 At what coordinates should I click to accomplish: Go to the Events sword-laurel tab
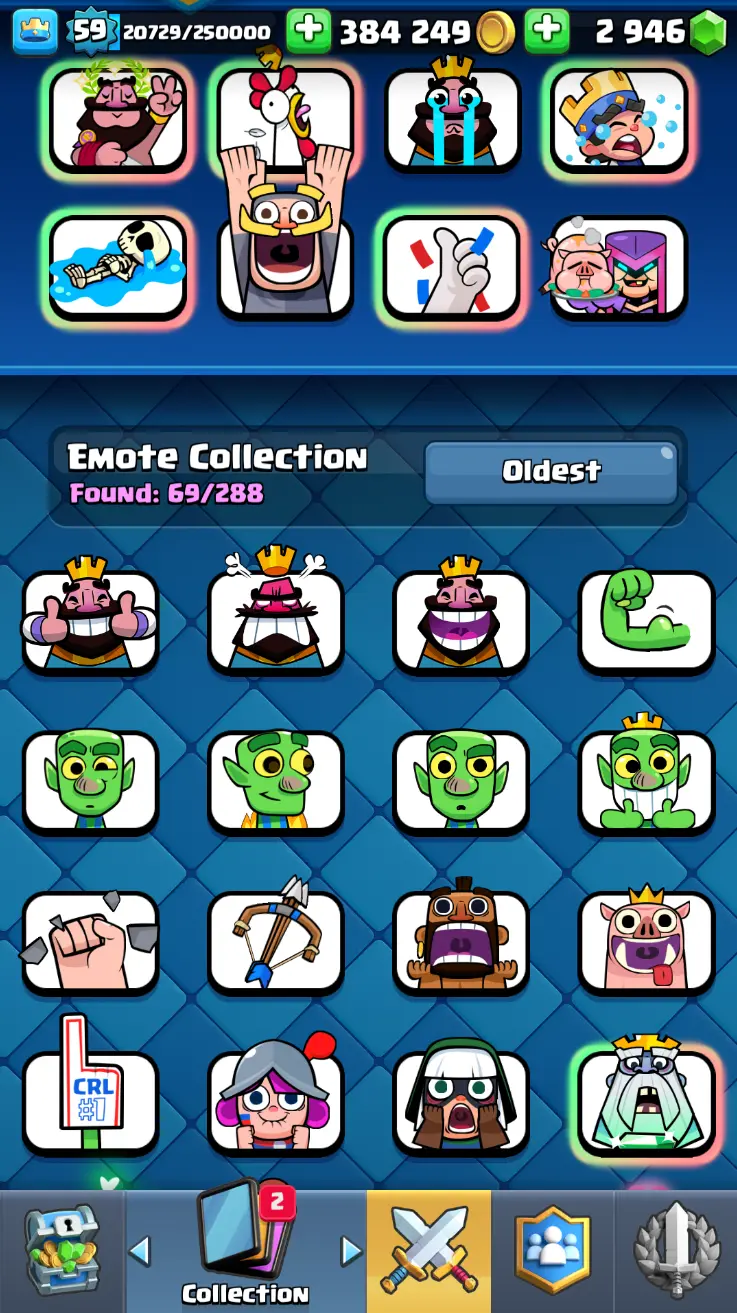click(x=676, y=1250)
